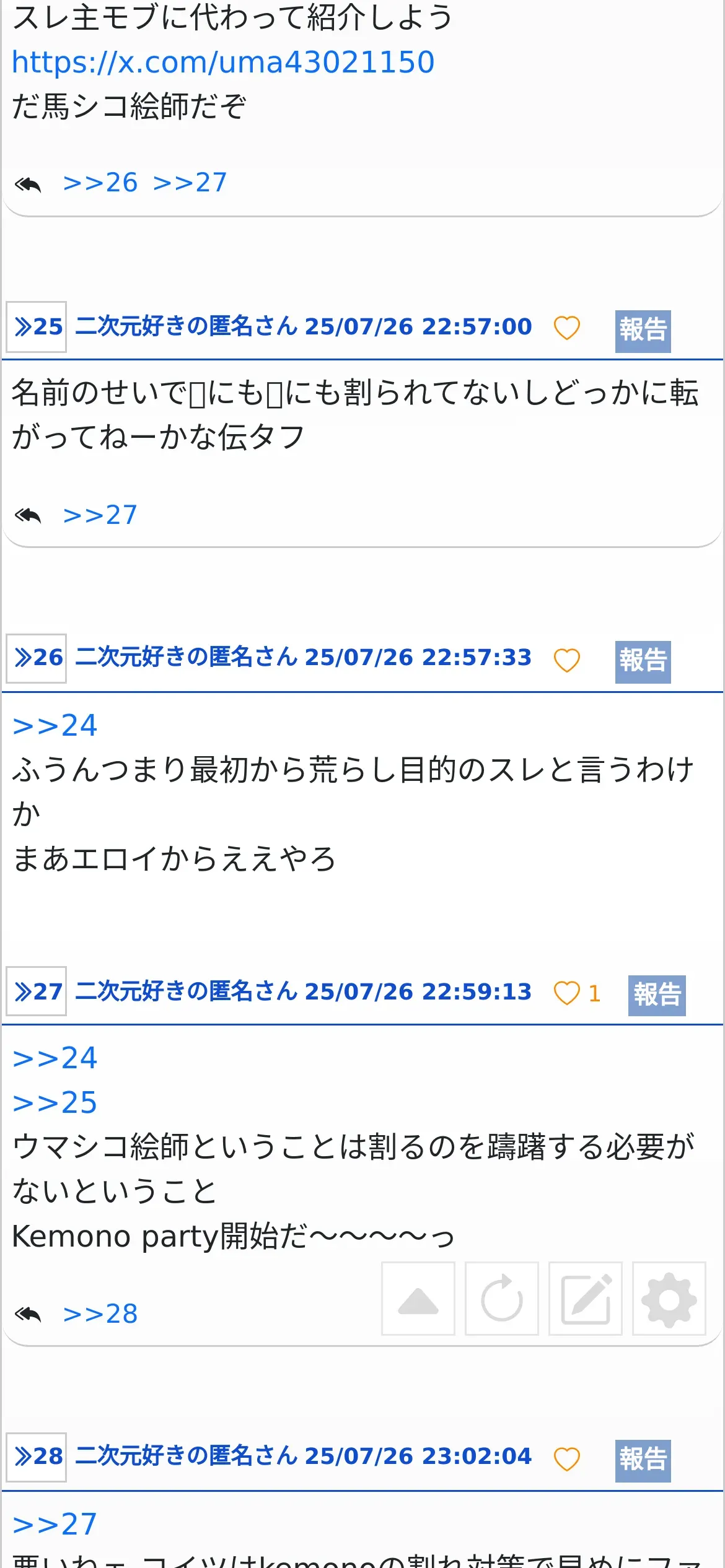This screenshot has width=725, height=1568.
Task: Open >>24 reference in post 26
Action: [55, 725]
